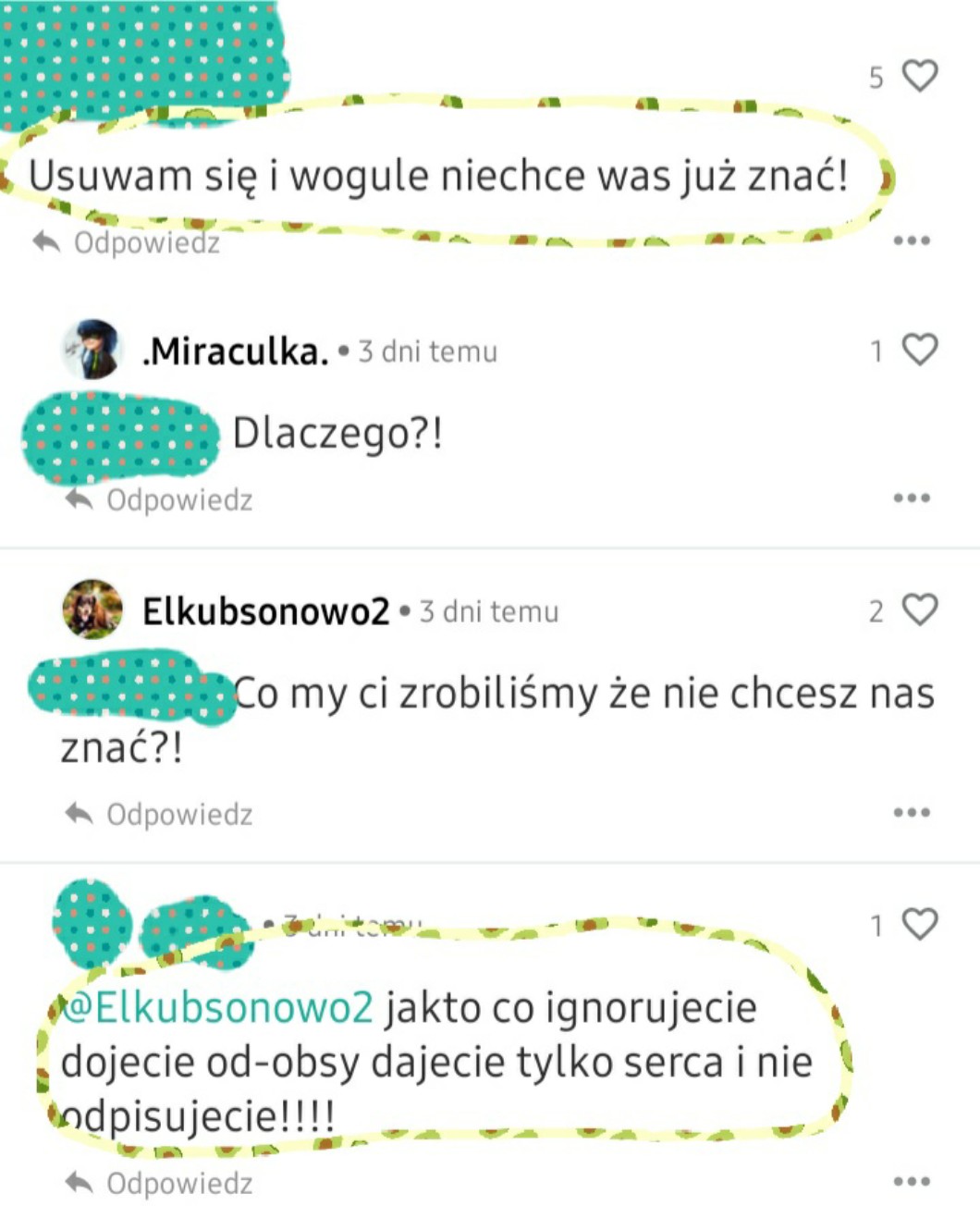Open the more menu on Elkubsonowo2's comment
The image size is (980, 1206).
click(912, 812)
